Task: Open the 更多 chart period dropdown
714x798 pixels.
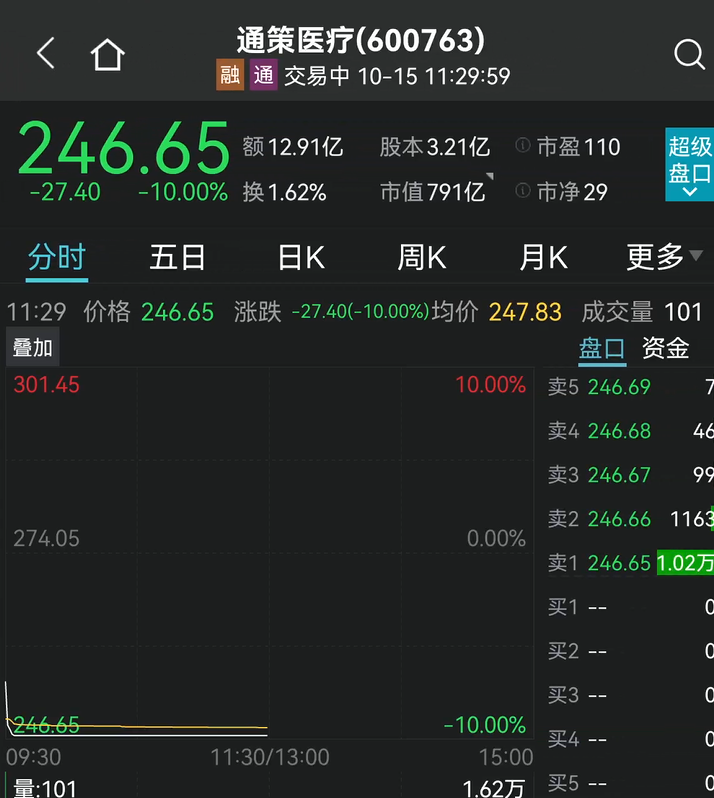Action: pos(663,258)
